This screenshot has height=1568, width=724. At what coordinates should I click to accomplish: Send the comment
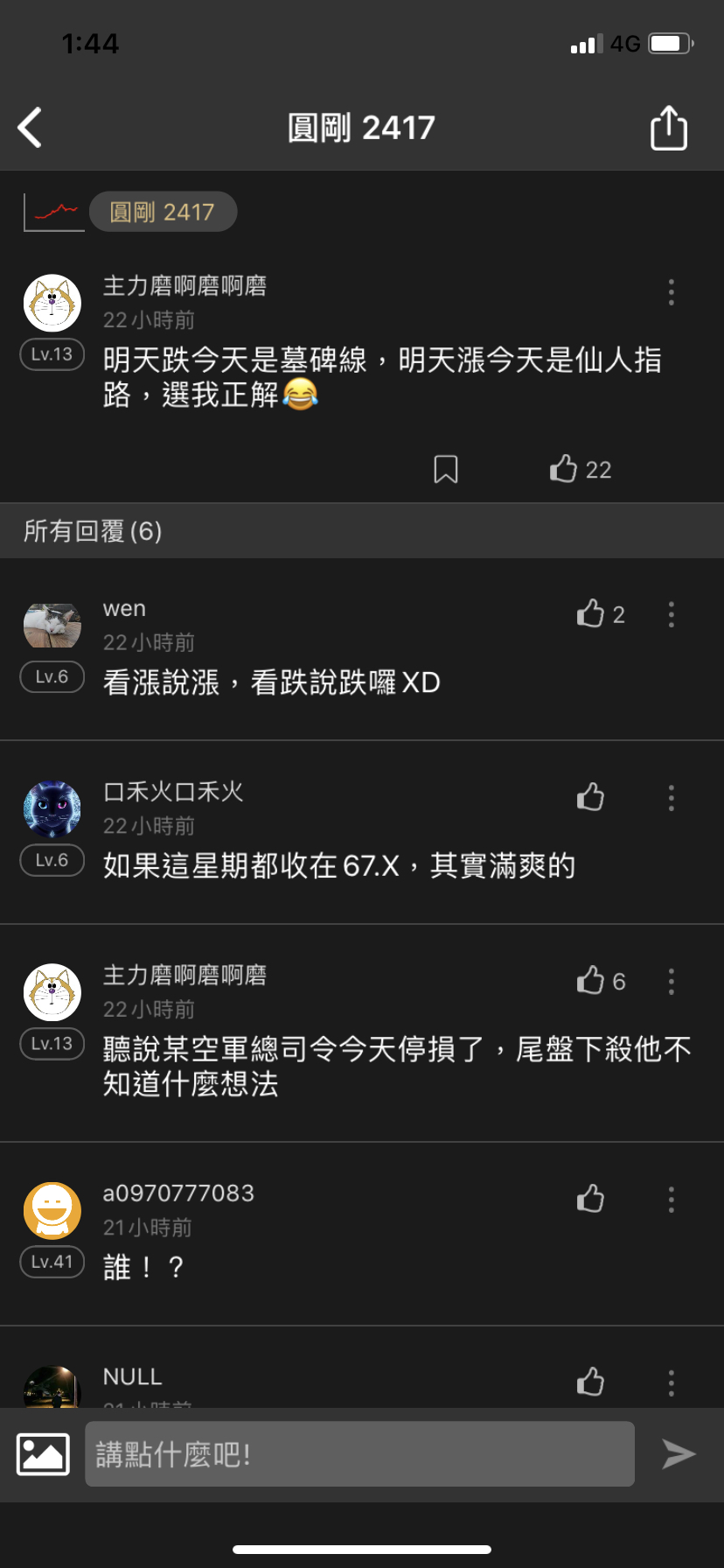pyautogui.click(x=679, y=1454)
